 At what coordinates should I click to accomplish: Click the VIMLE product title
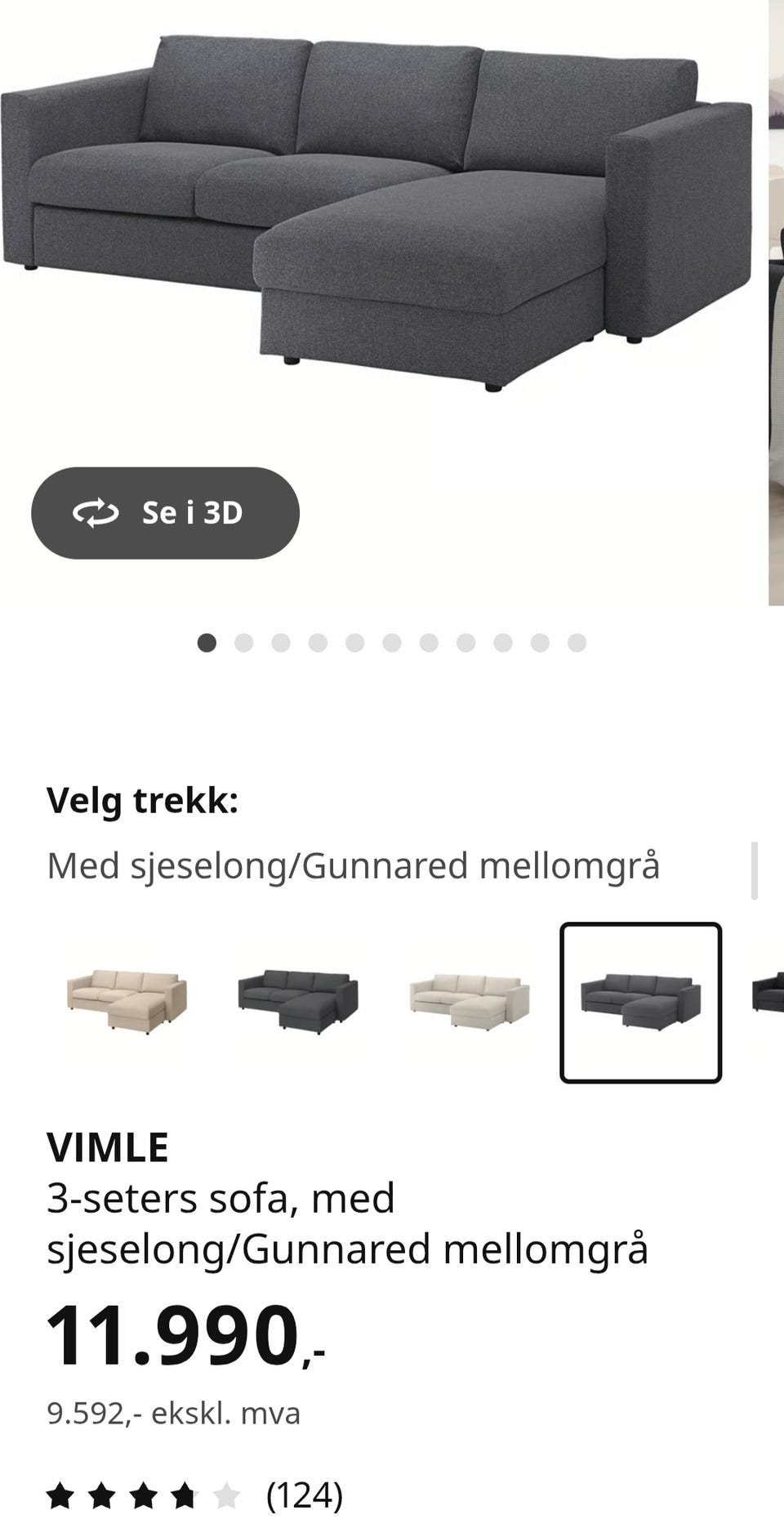tap(108, 1146)
